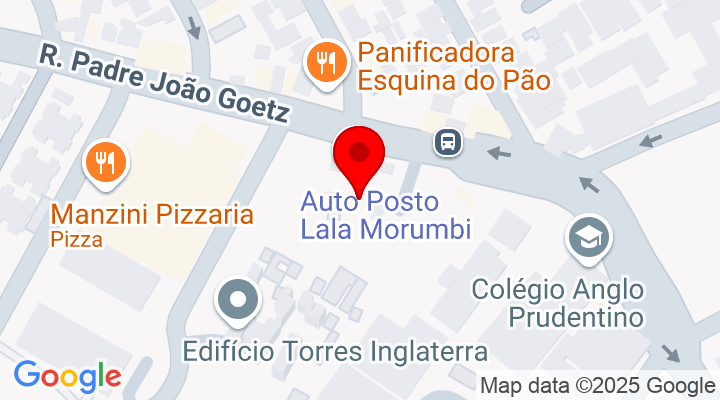Select the Manzini Pizzaria marker
Image resolution: width=720 pixels, height=400 pixels.
[x=105, y=162]
